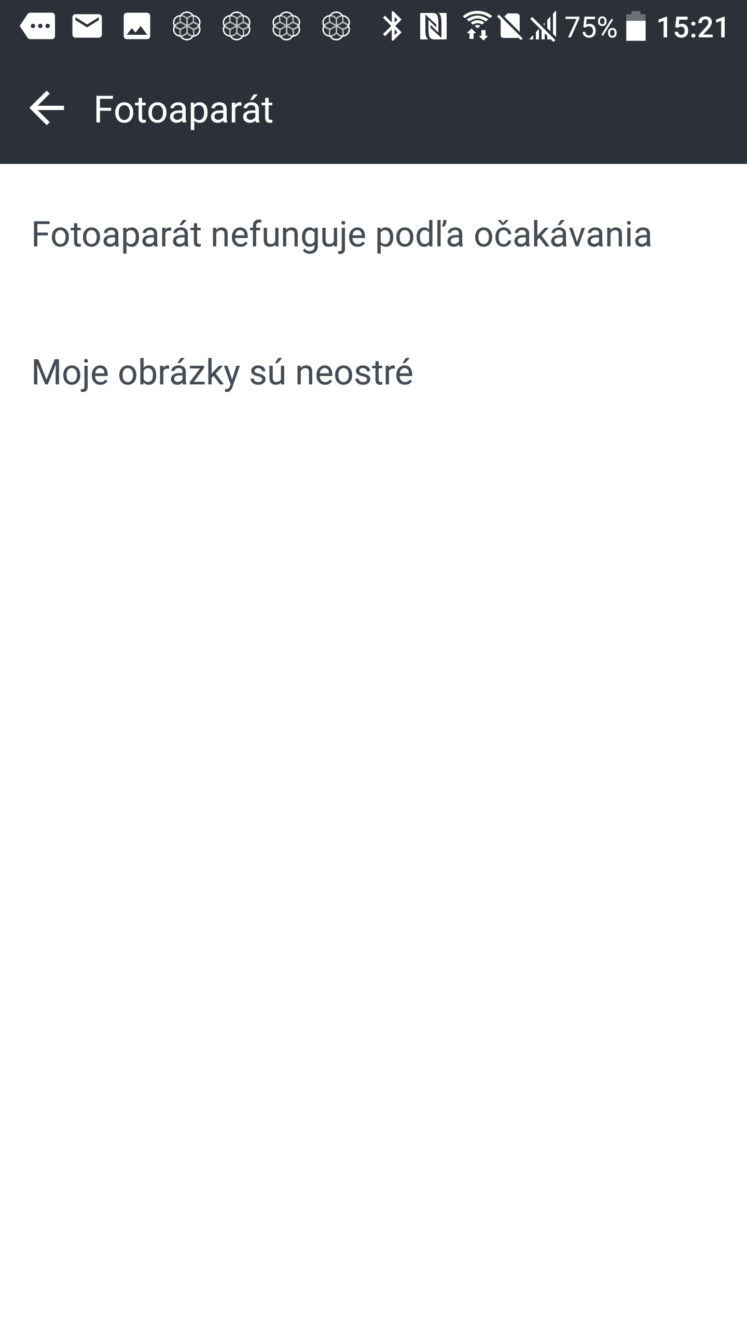Go back from the Fotoaparát screen

click(x=47, y=109)
